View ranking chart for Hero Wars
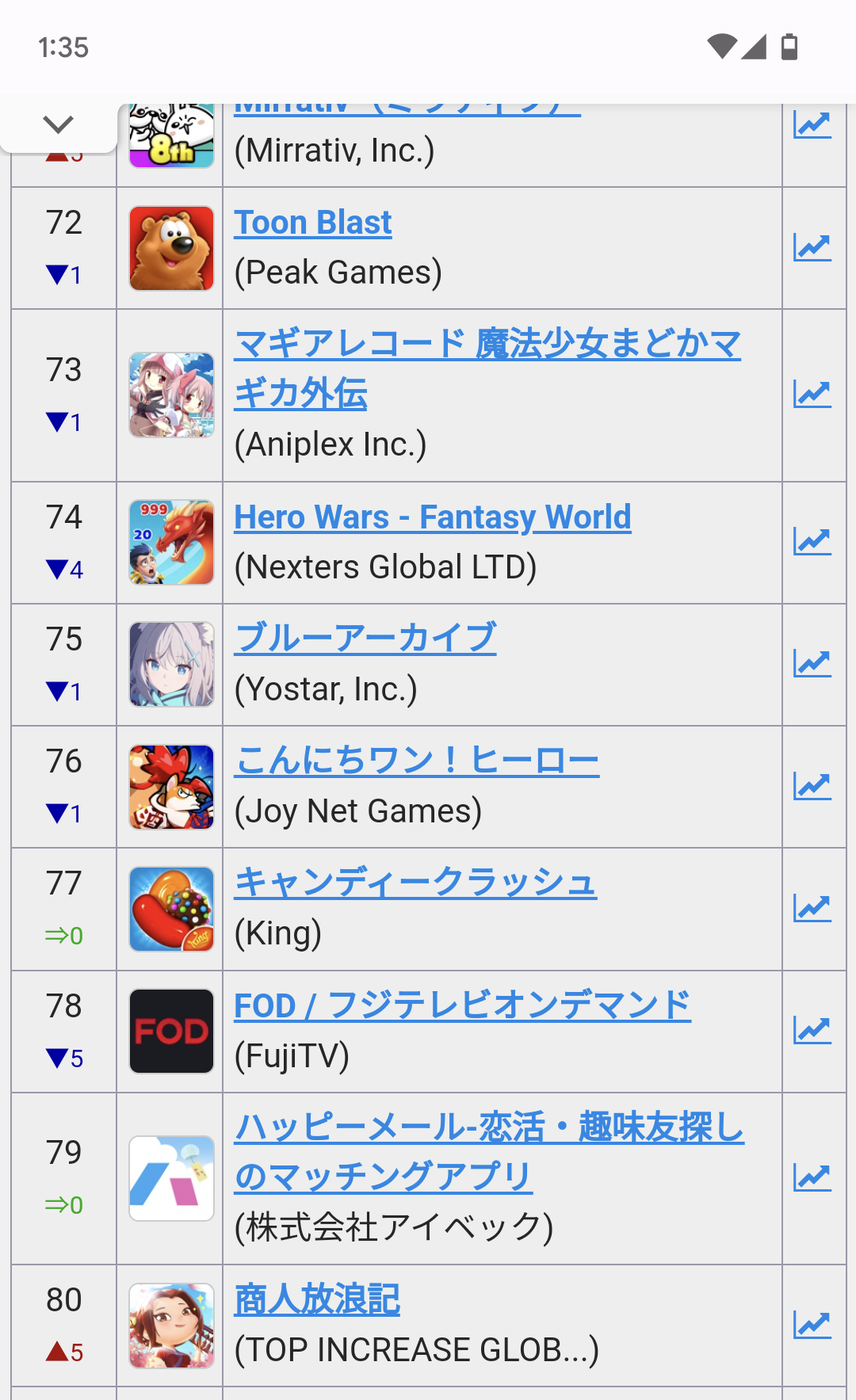This screenshot has width=856, height=1400. click(x=812, y=541)
